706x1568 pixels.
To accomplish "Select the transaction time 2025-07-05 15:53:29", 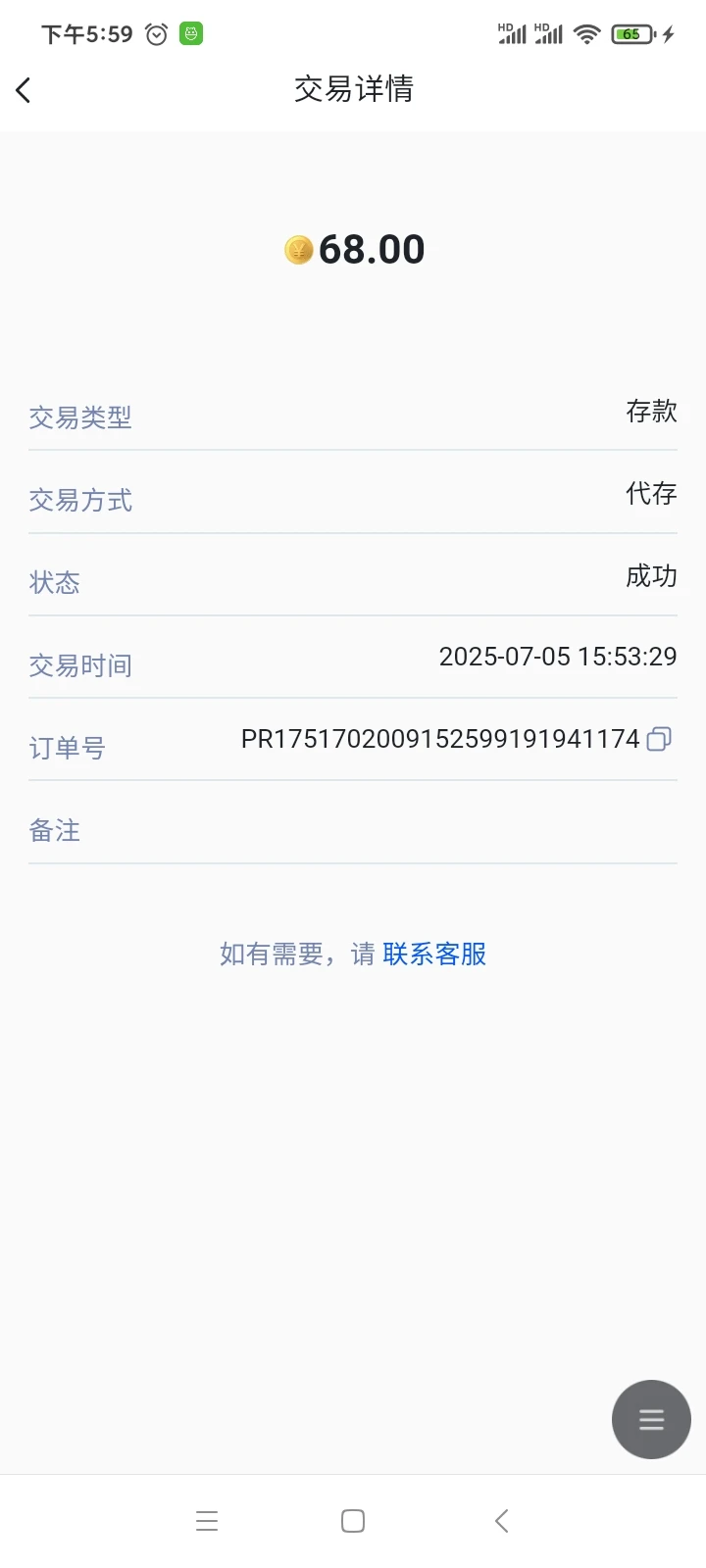I will coord(558,657).
